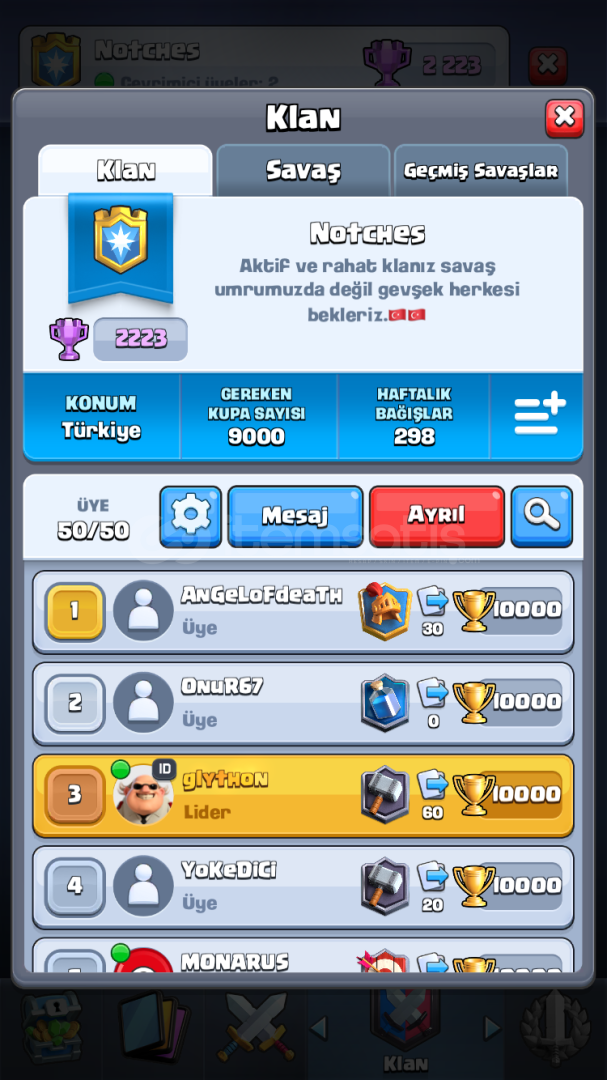This screenshot has height=1080, width=607.
Task: Select the Klan tab
Action: point(125,171)
